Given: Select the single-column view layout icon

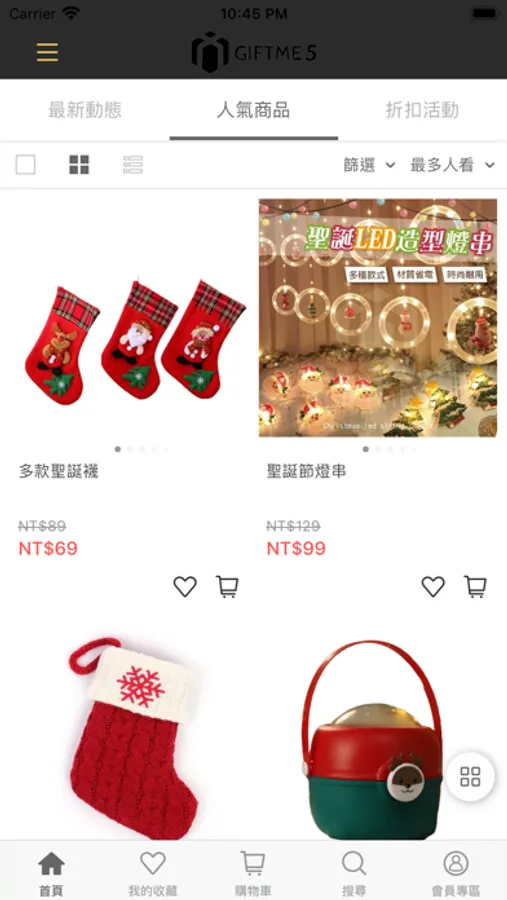Looking at the screenshot, I should coord(25,165).
